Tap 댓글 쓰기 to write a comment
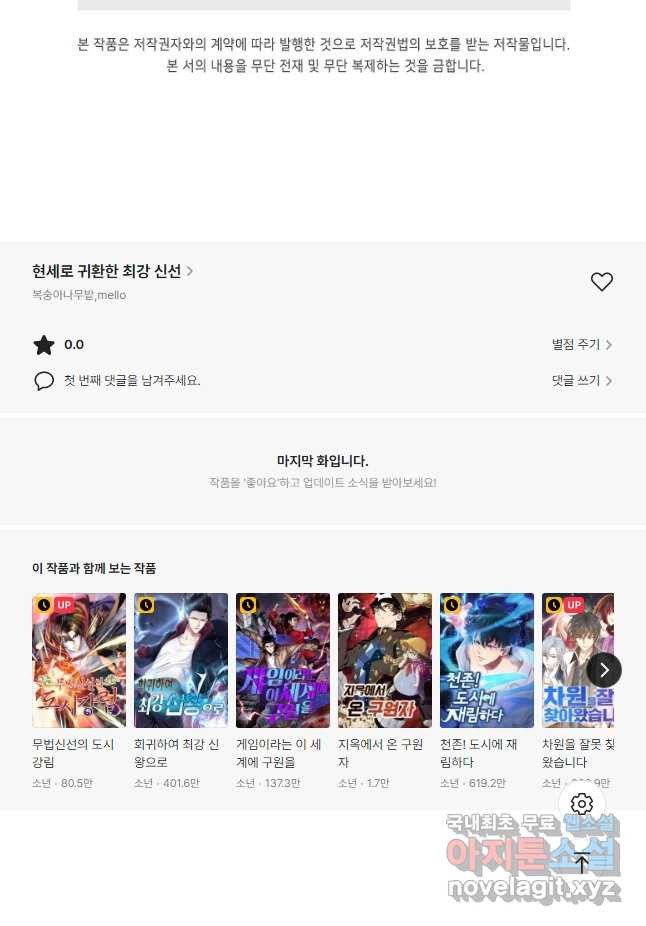Viewport: 646px width, 926px height. pos(581,381)
